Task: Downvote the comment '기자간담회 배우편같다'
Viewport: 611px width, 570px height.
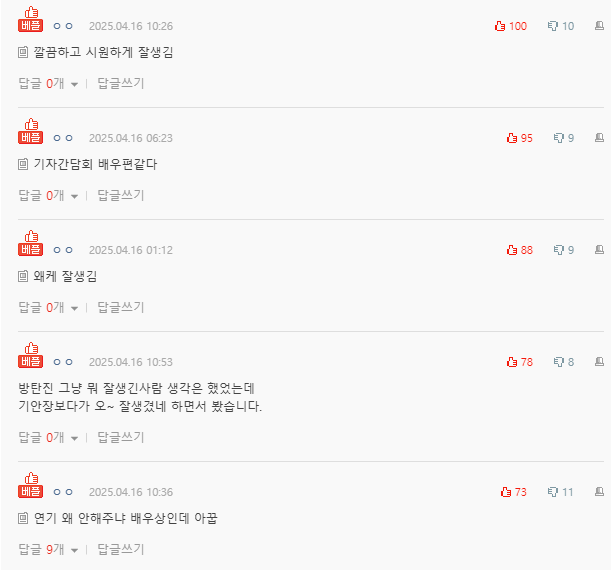Action: click(558, 138)
